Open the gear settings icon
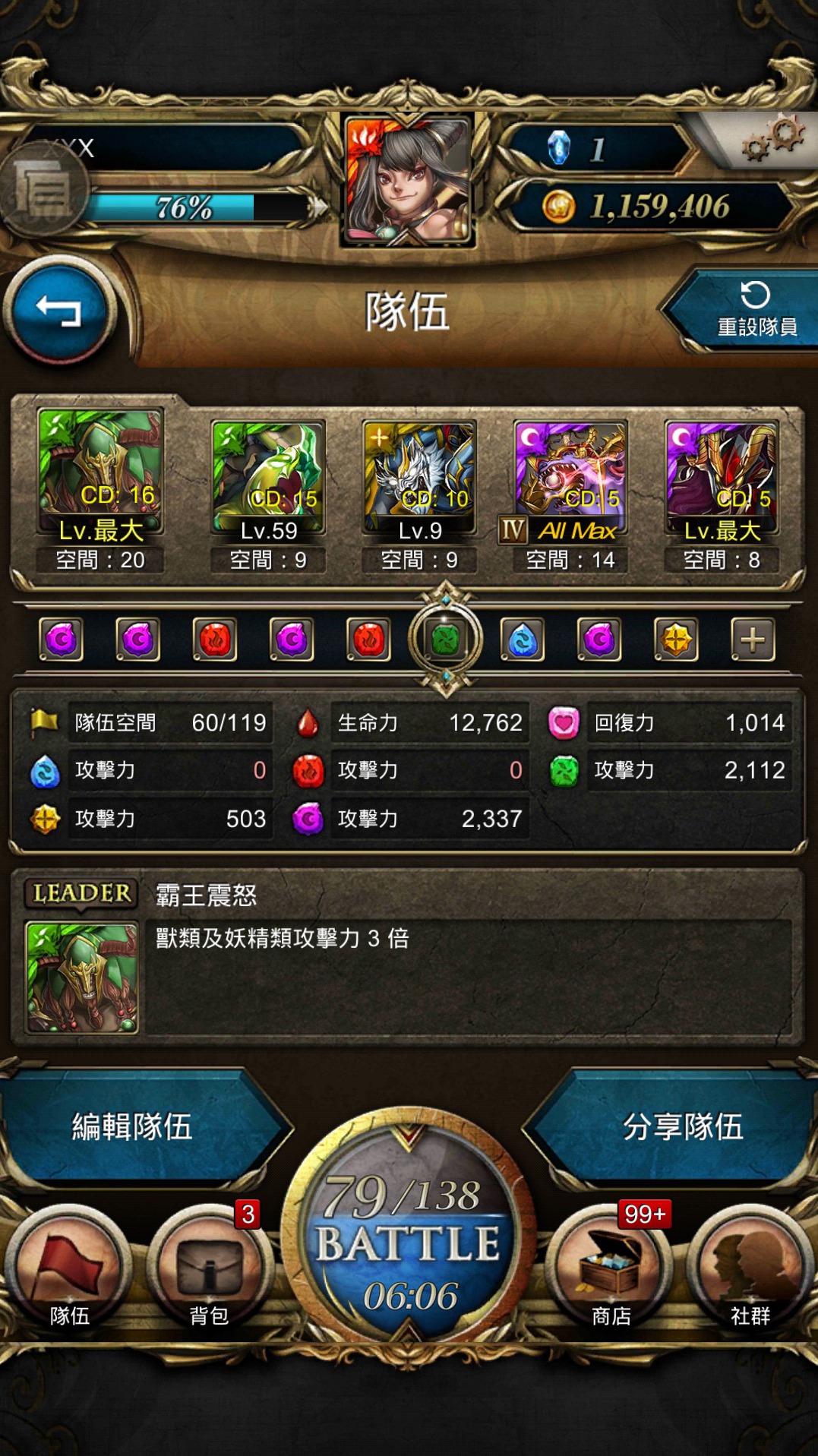Screen dimensions: 818x1456 click(x=772, y=140)
